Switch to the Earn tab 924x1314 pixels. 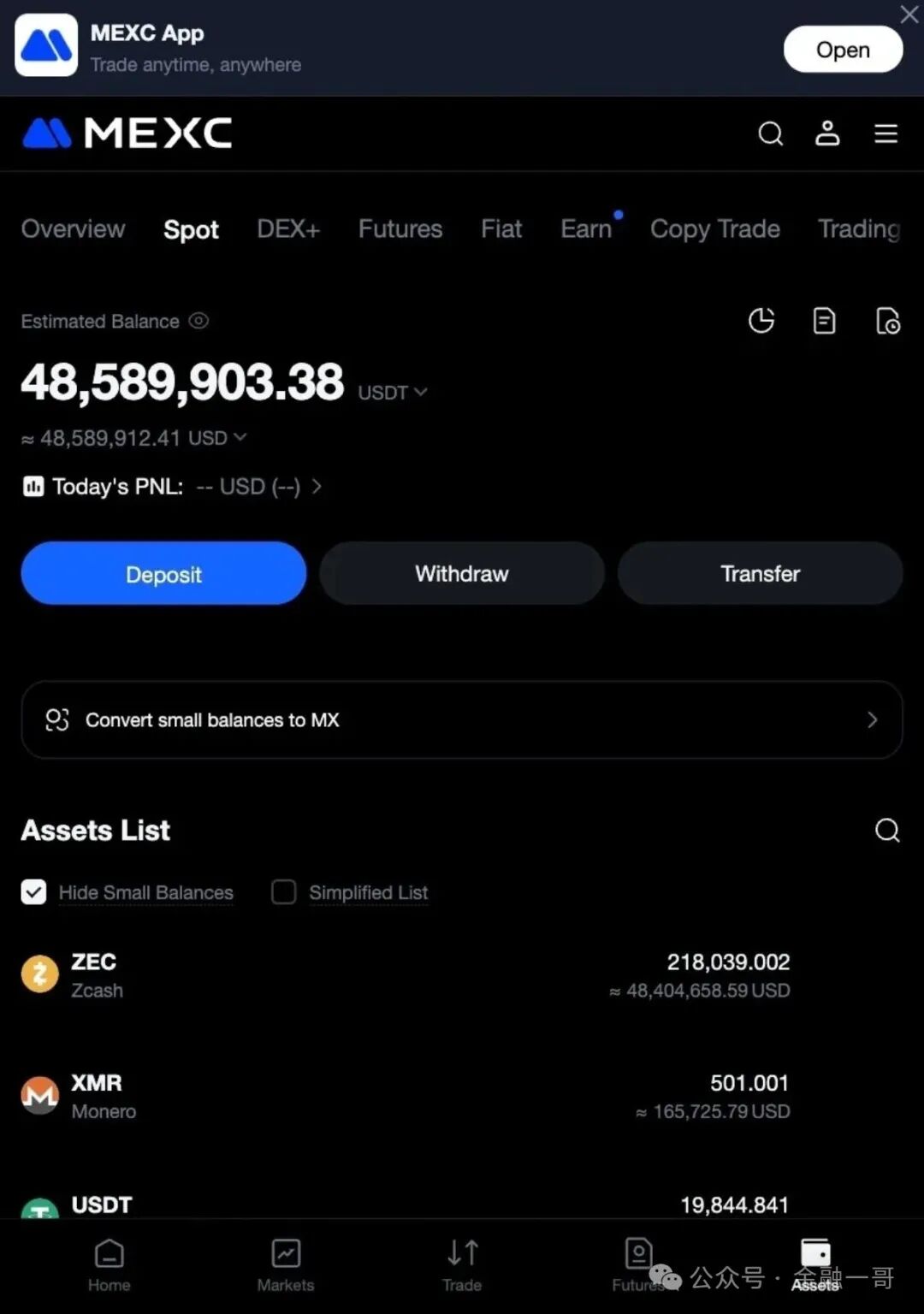pos(586,229)
